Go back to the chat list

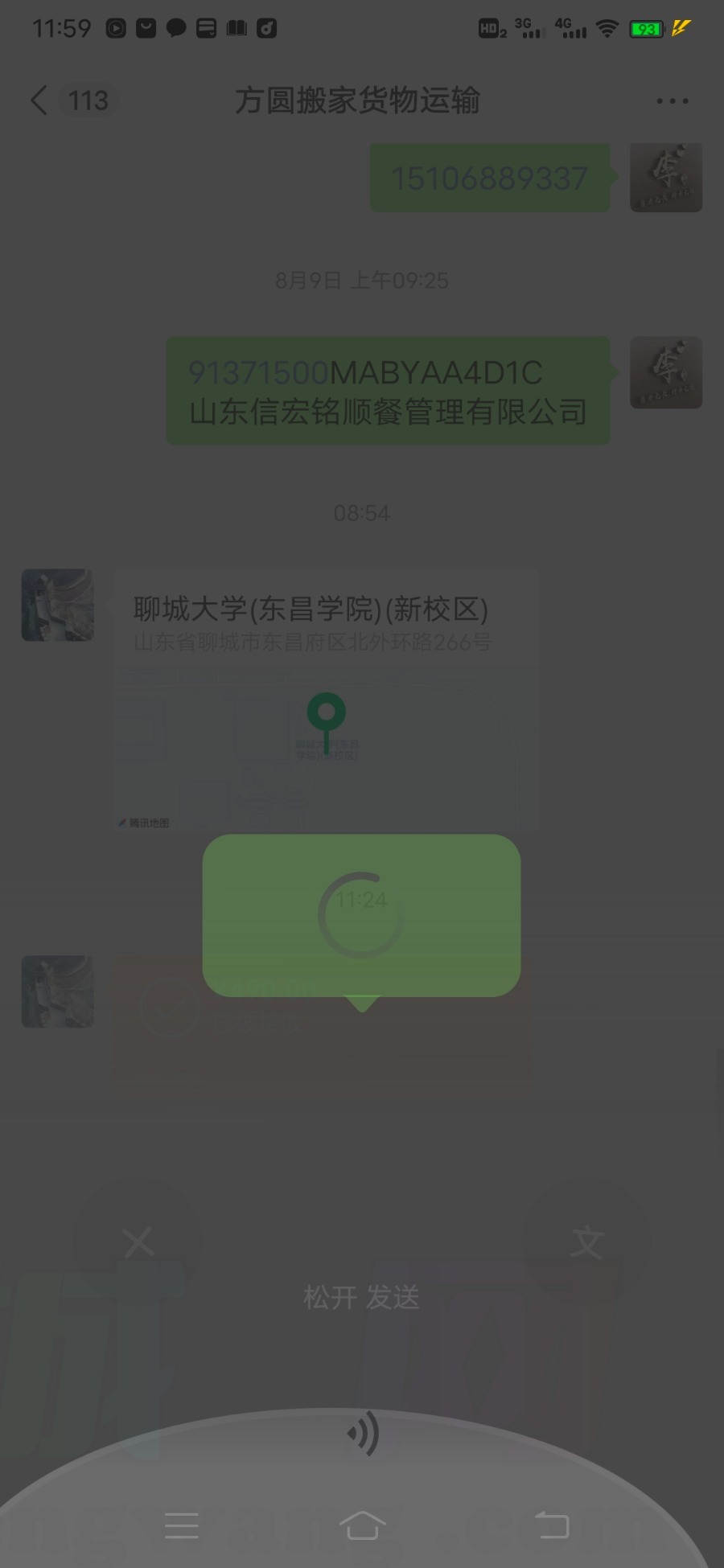tap(39, 101)
